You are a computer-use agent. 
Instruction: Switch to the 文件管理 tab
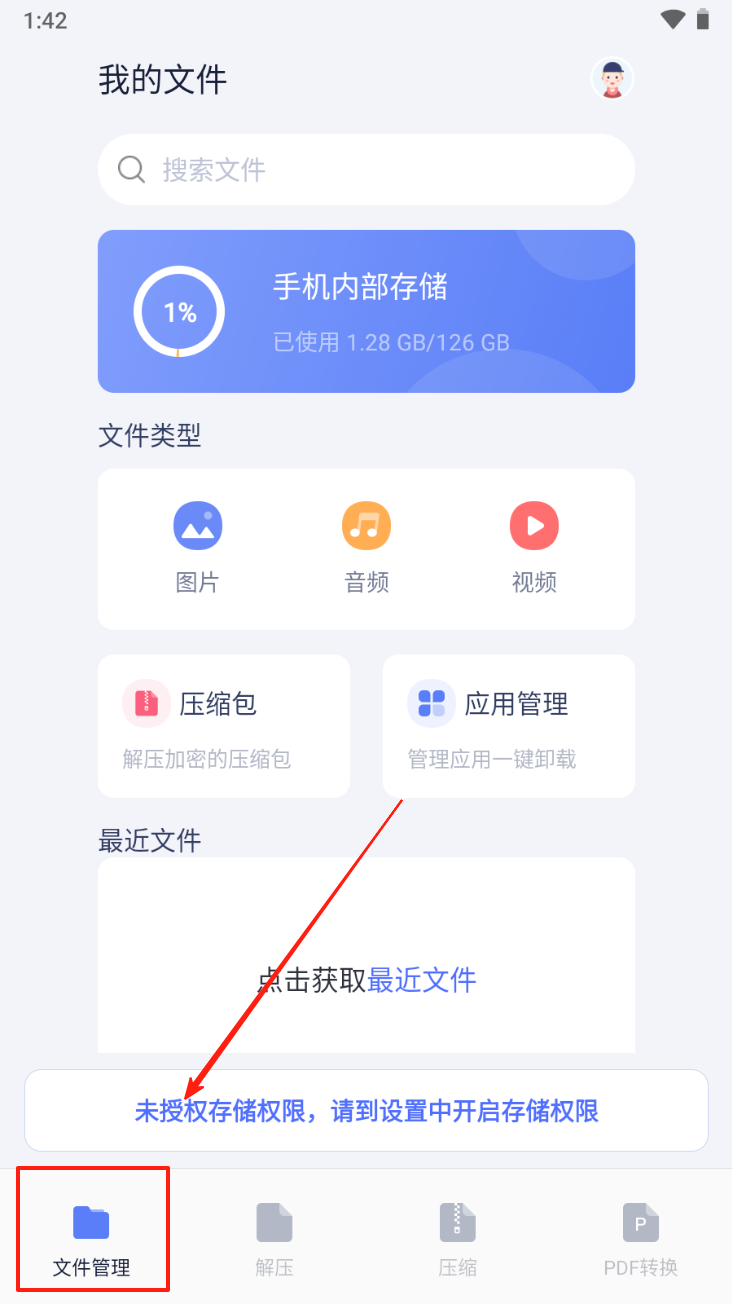(x=91, y=1239)
